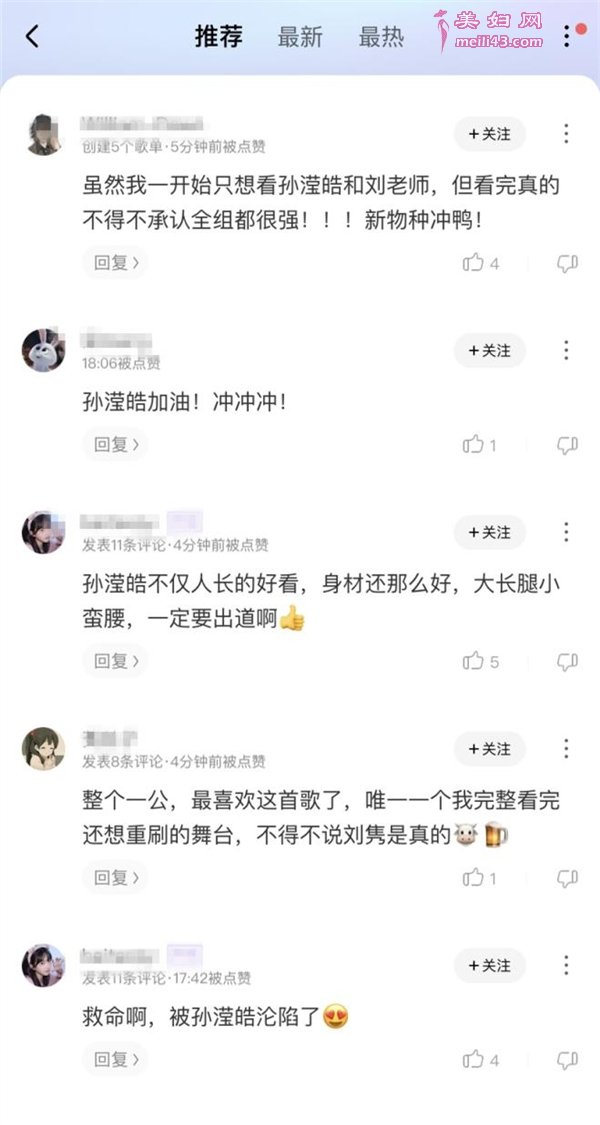Image resolution: width=600 pixels, height=1125 pixels.
Task: Follow the author of the 救命啊 comment
Action: click(489, 966)
